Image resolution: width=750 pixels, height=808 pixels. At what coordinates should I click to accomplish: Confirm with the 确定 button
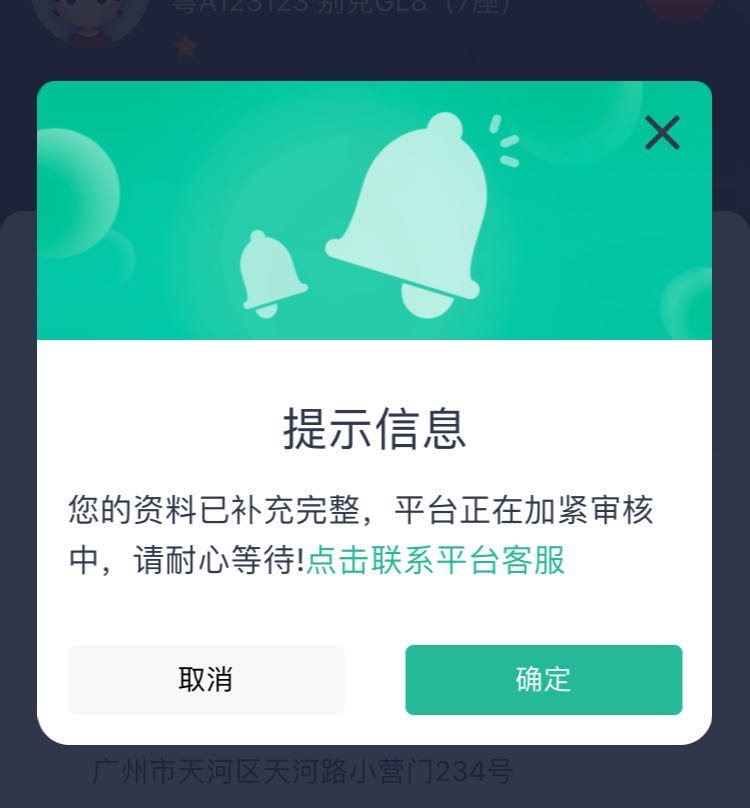[x=543, y=680]
